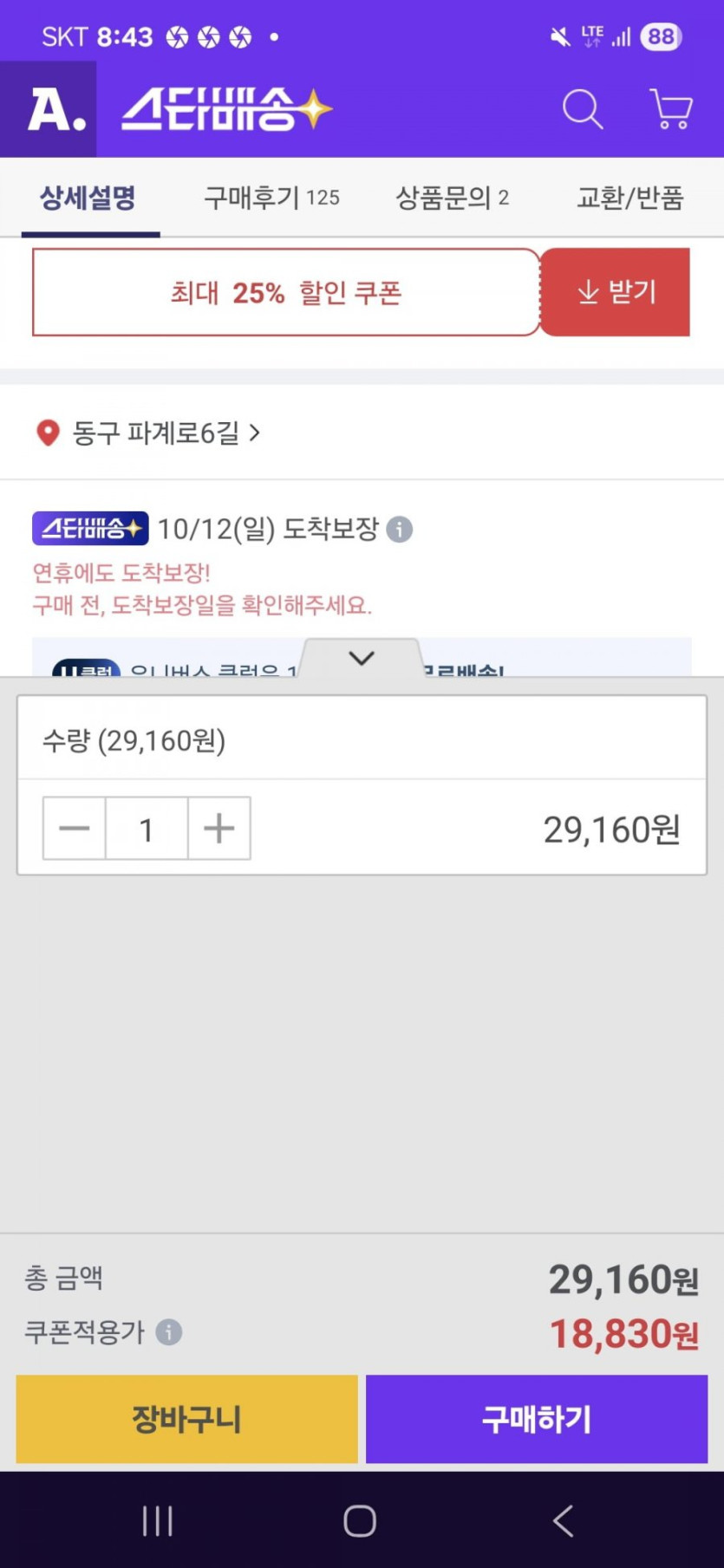Screen dimensions: 724x1568
Task: Switch to the 상품문의 tab
Action: 452,198
